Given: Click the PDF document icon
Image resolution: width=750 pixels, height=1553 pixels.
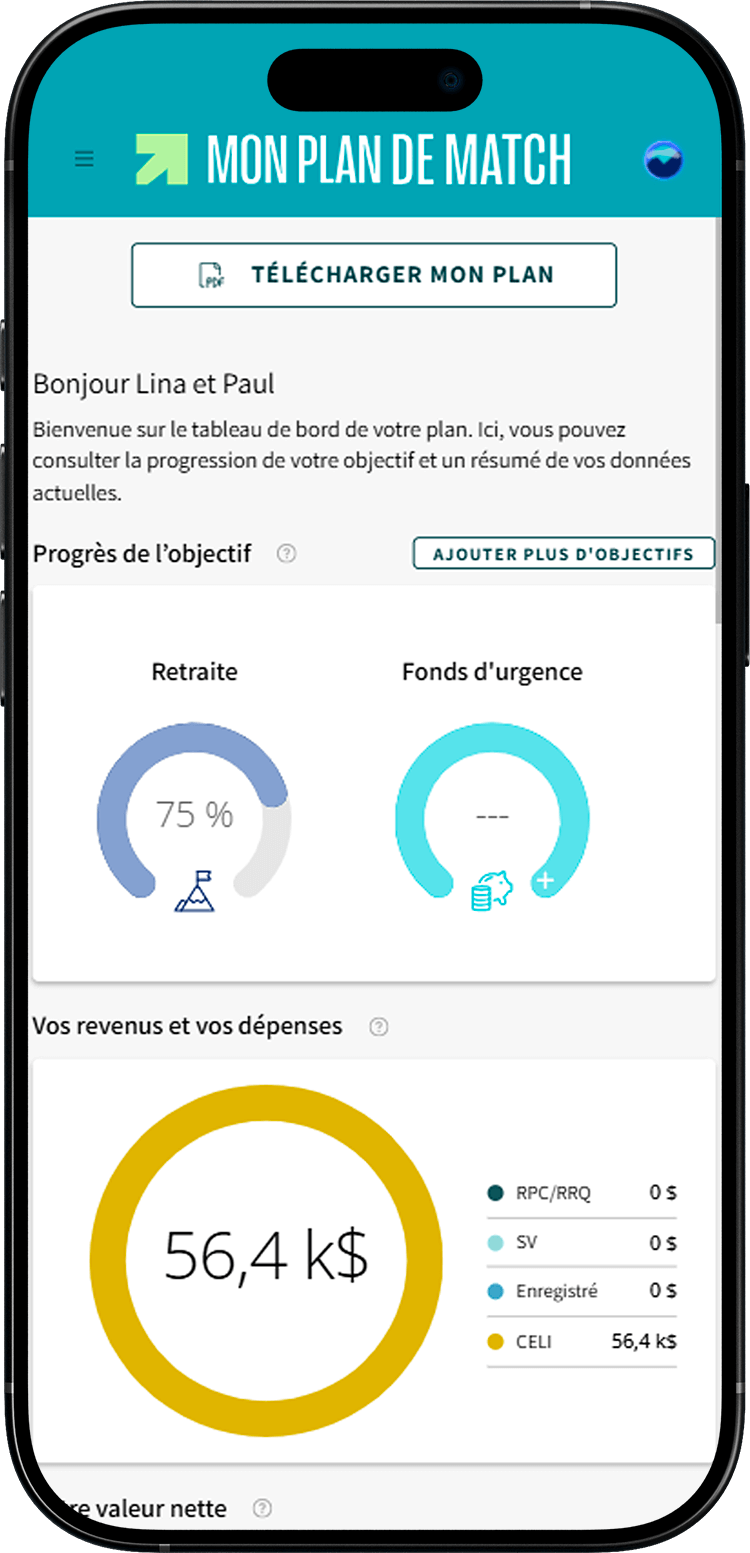Looking at the screenshot, I should click(x=209, y=274).
